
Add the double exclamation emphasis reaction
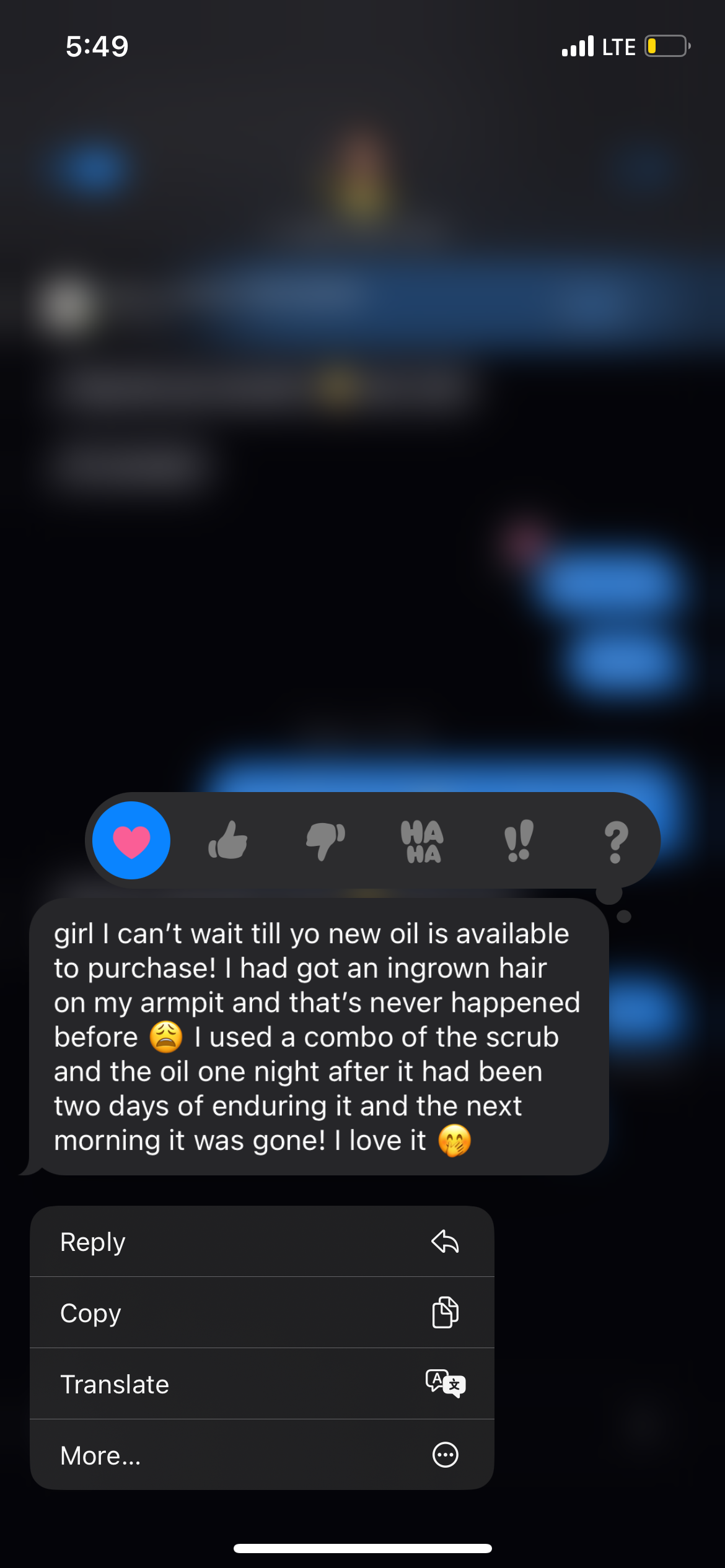coord(519,841)
